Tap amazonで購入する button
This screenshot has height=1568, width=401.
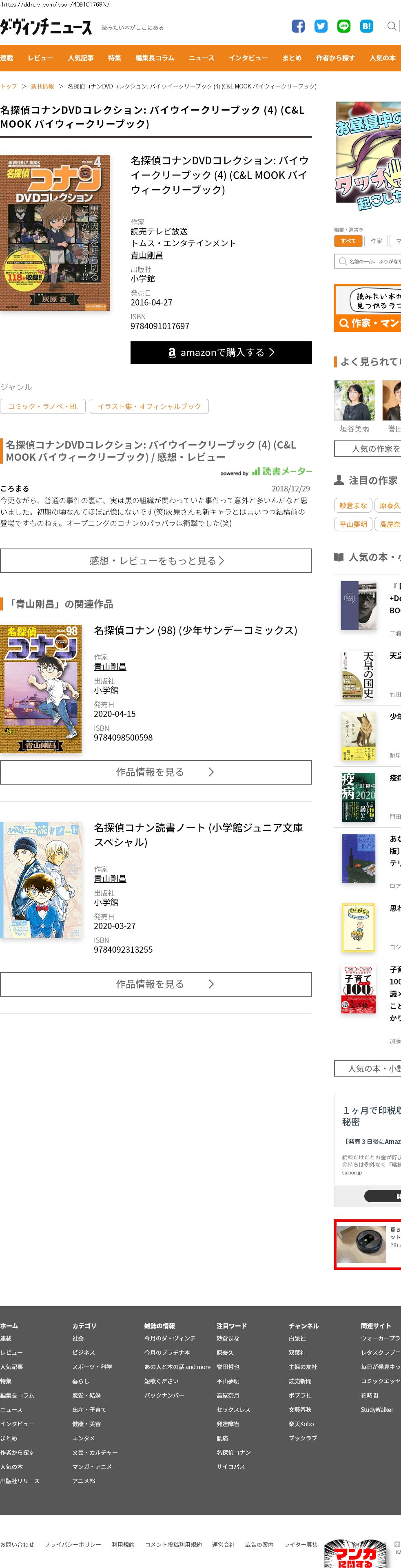pyautogui.click(x=221, y=352)
